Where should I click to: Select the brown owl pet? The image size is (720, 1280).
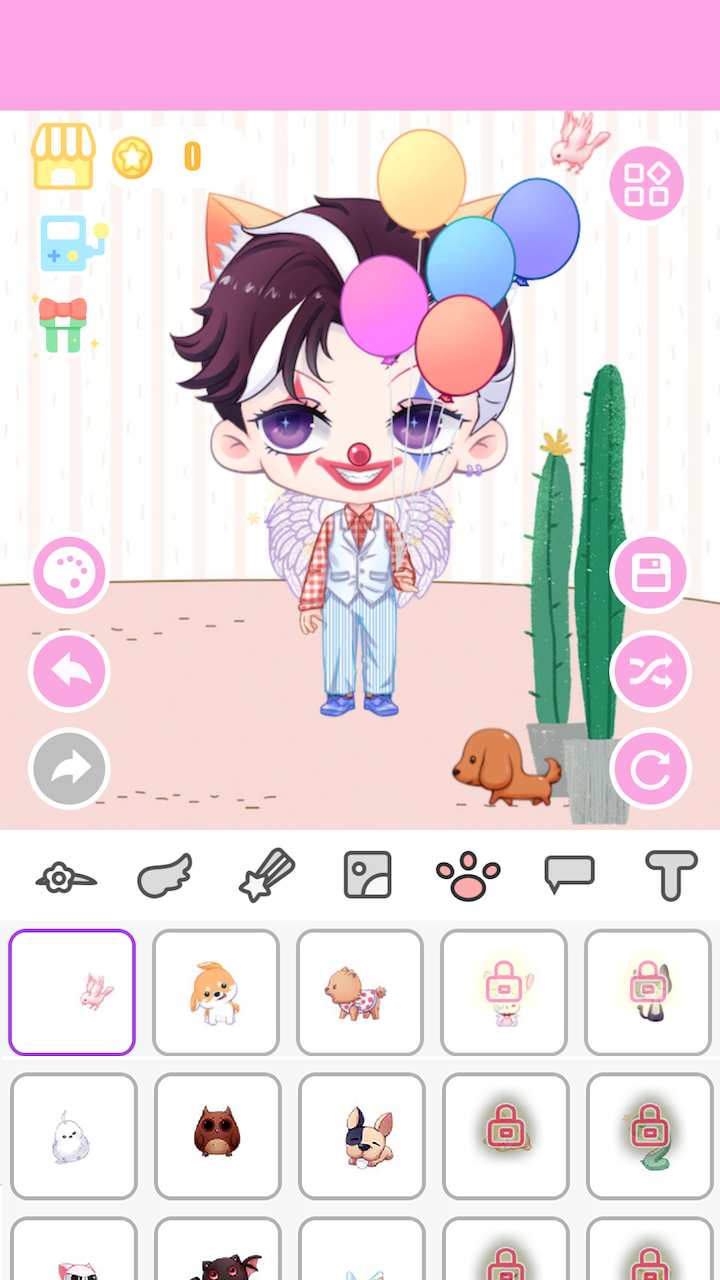(217, 1136)
